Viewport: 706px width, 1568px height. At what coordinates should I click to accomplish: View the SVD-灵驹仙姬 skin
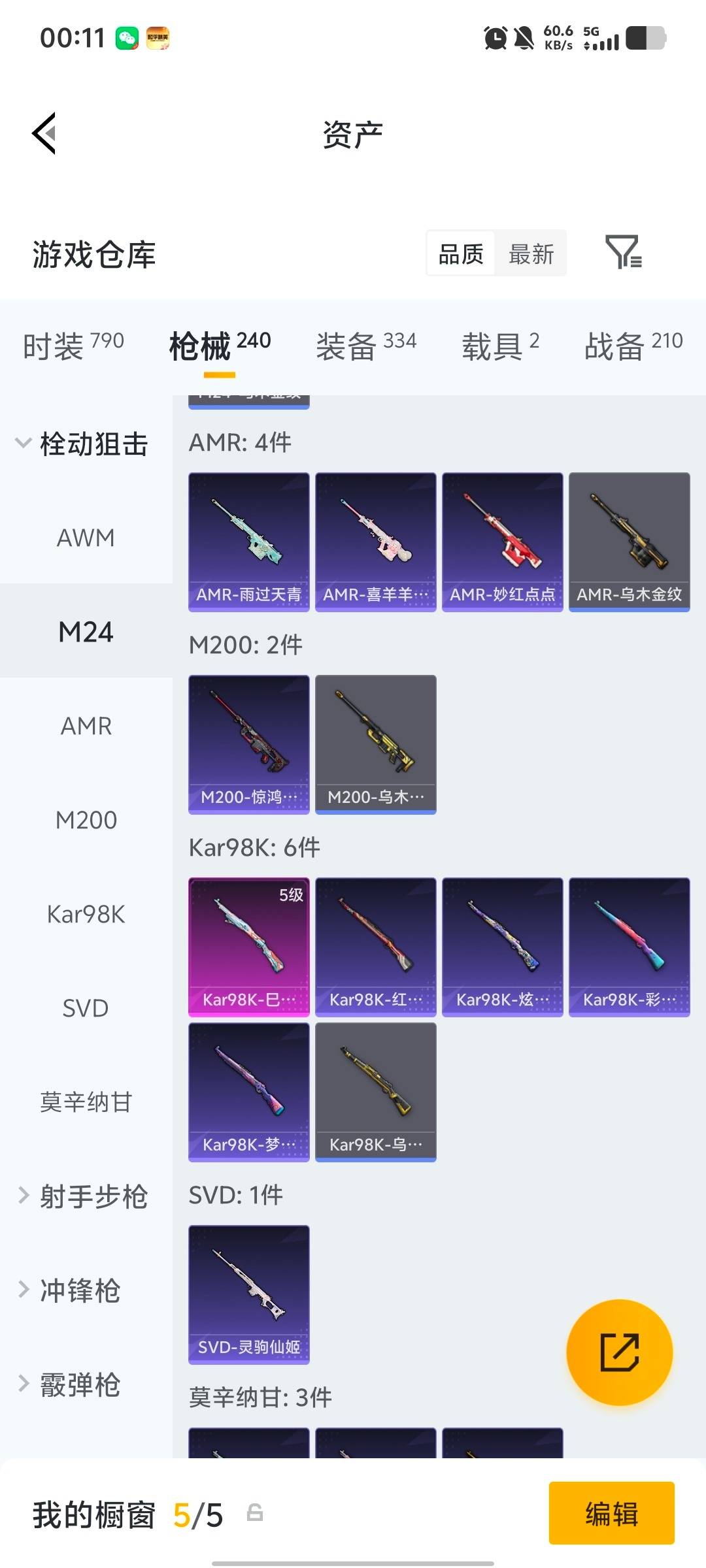tap(248, 1296)
